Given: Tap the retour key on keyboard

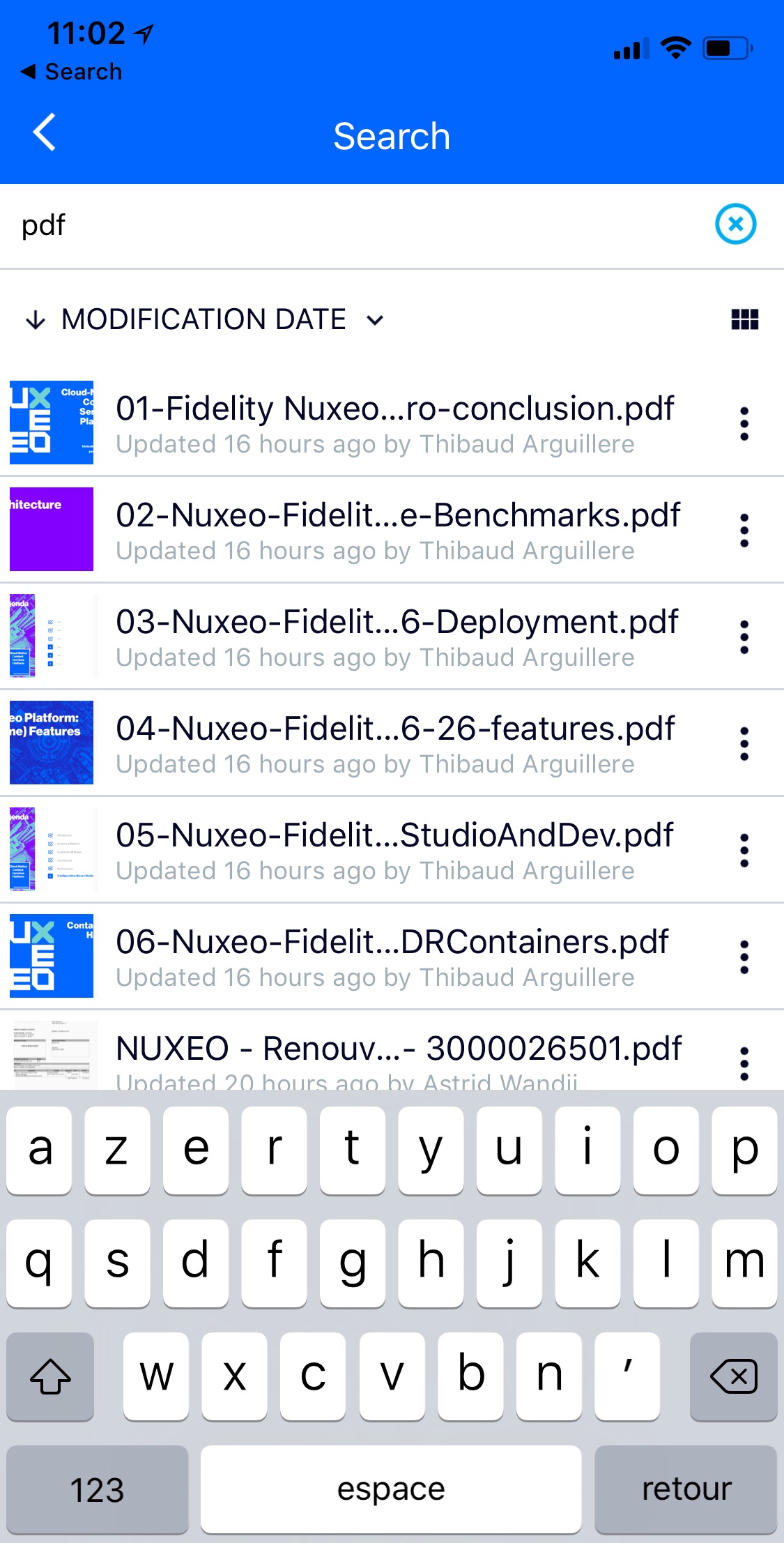Looking at the screenshot, I should click(686, 1489).
